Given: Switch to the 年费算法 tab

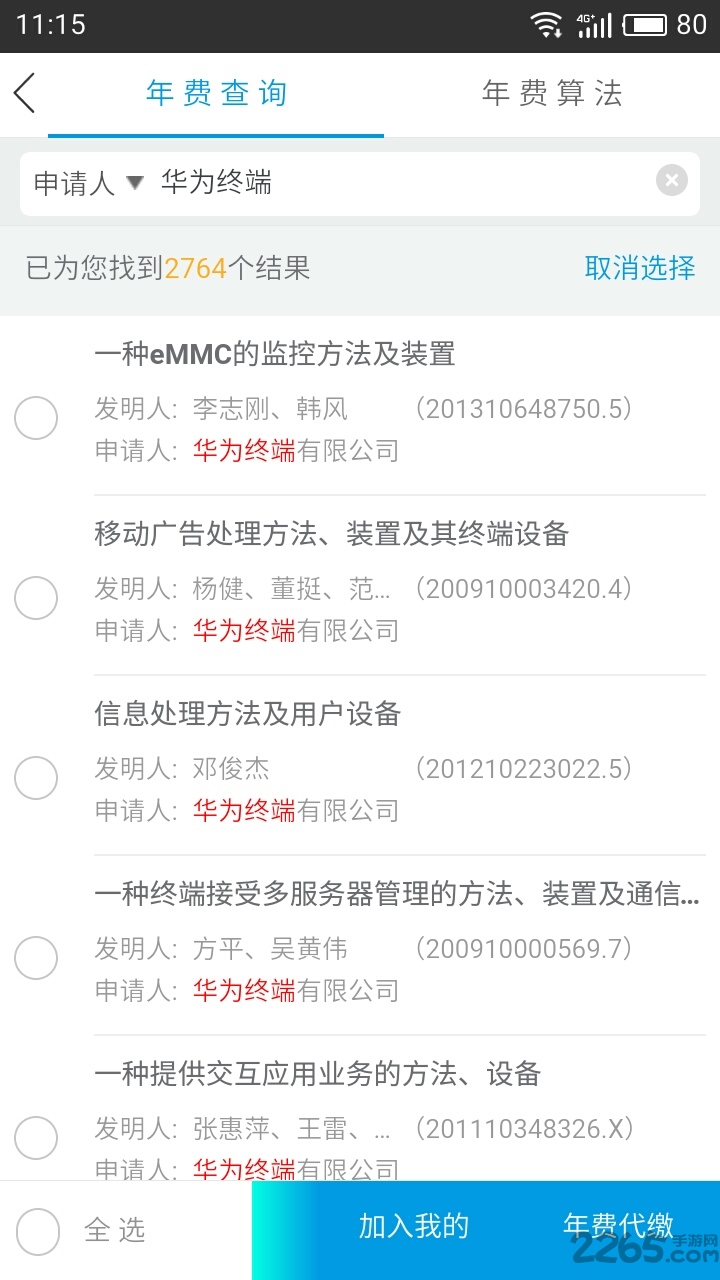Looking at the screenshot, I should click(x=551, y=92).
